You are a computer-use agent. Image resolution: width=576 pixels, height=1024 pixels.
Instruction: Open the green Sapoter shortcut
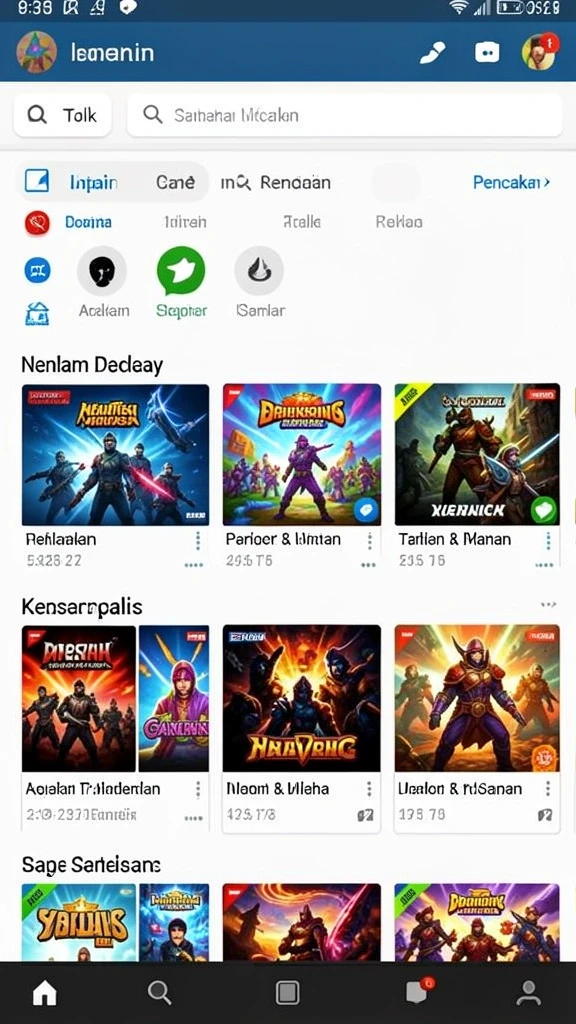181,270
